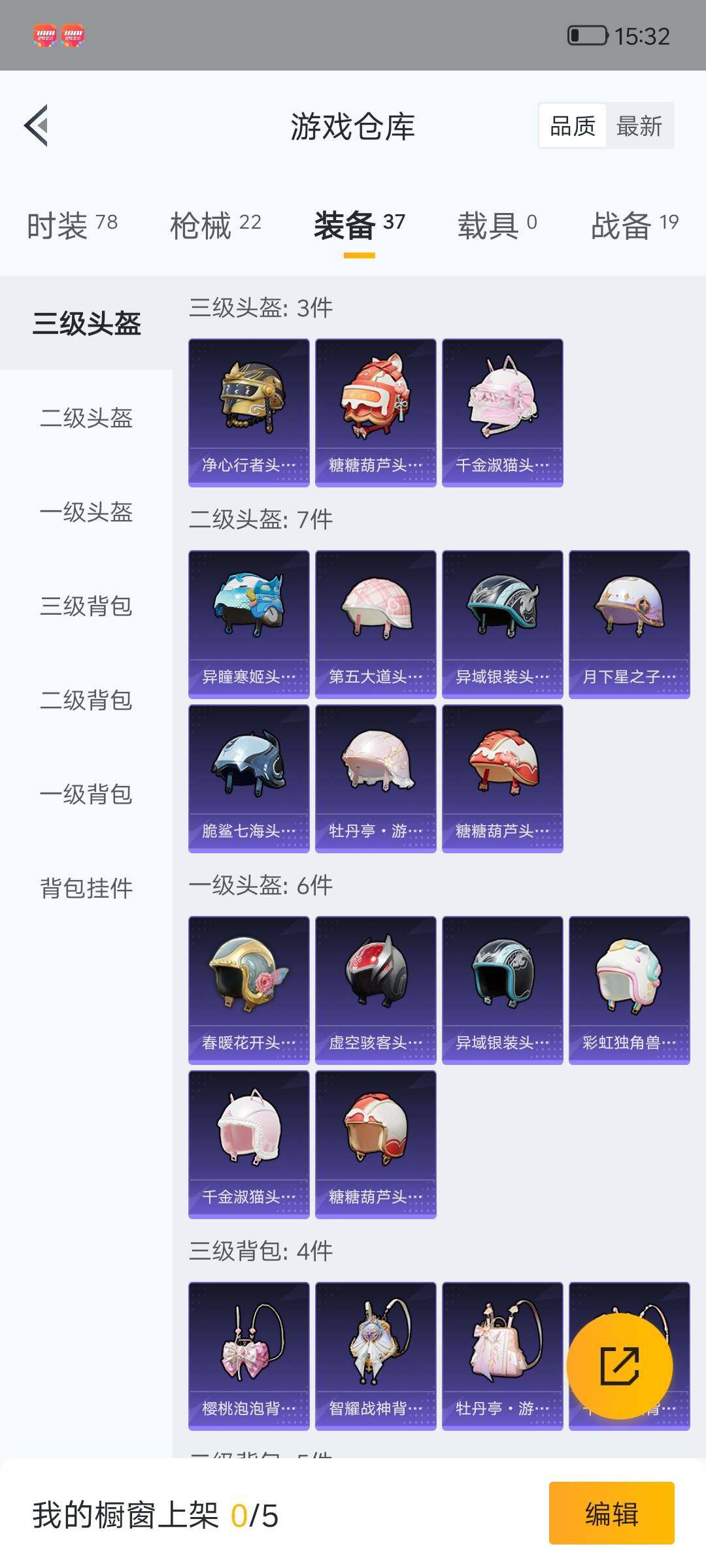The width and height of the screenshot is (706, 1568).
Task: Open the 背包挂件 category
Action: coord(86,888)
